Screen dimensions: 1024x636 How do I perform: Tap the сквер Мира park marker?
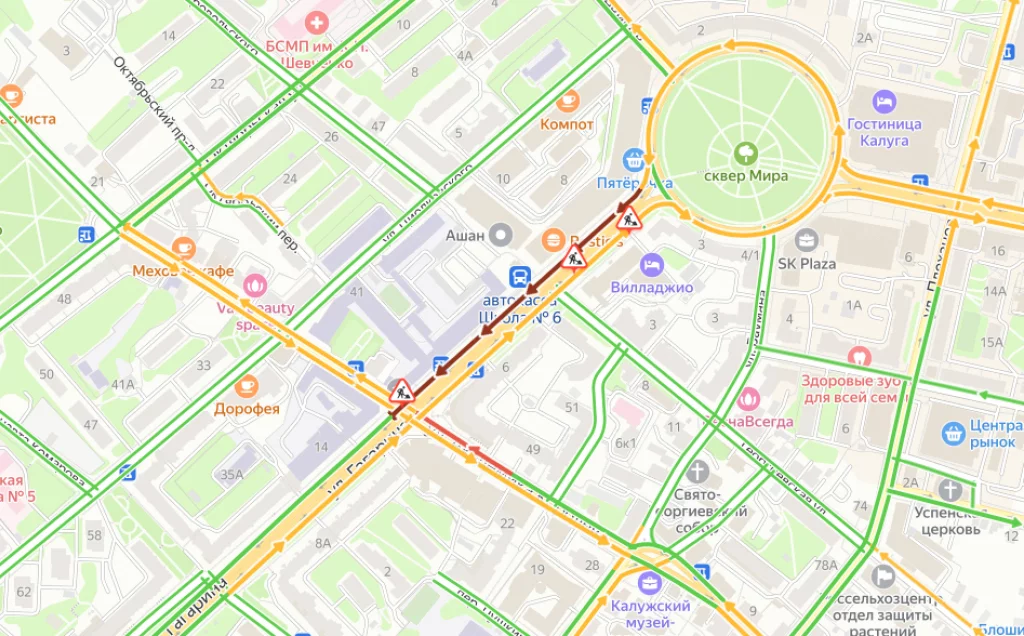(745, 153)
